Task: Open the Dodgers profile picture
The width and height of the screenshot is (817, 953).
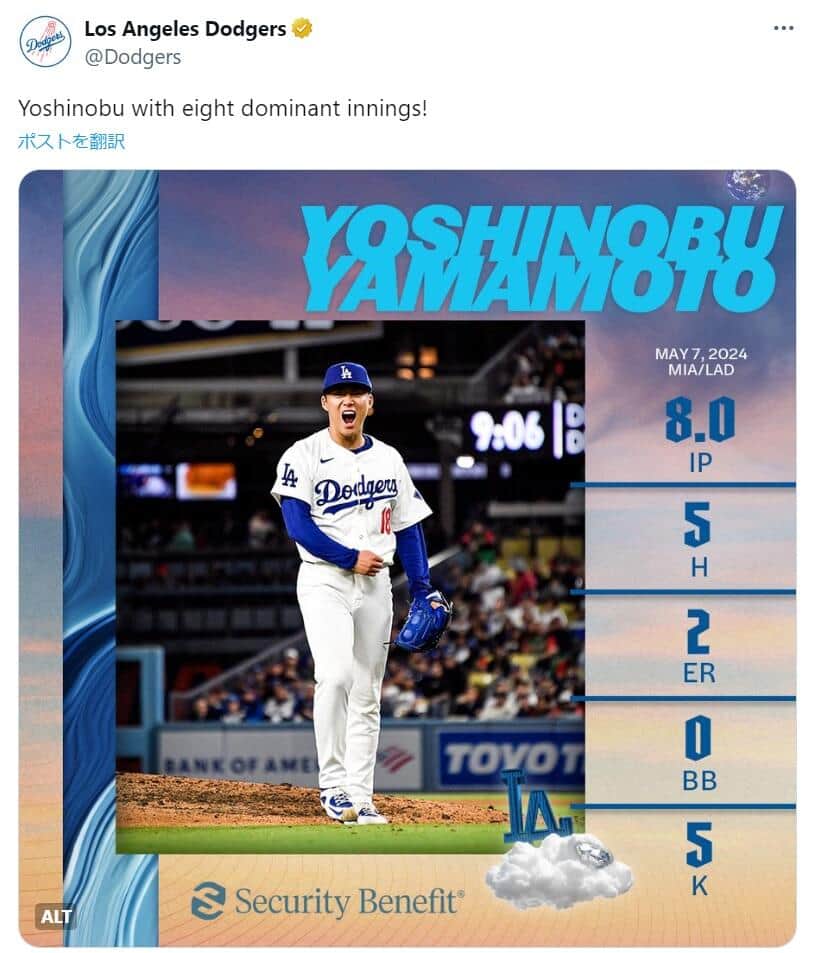Action: point(45,42)
